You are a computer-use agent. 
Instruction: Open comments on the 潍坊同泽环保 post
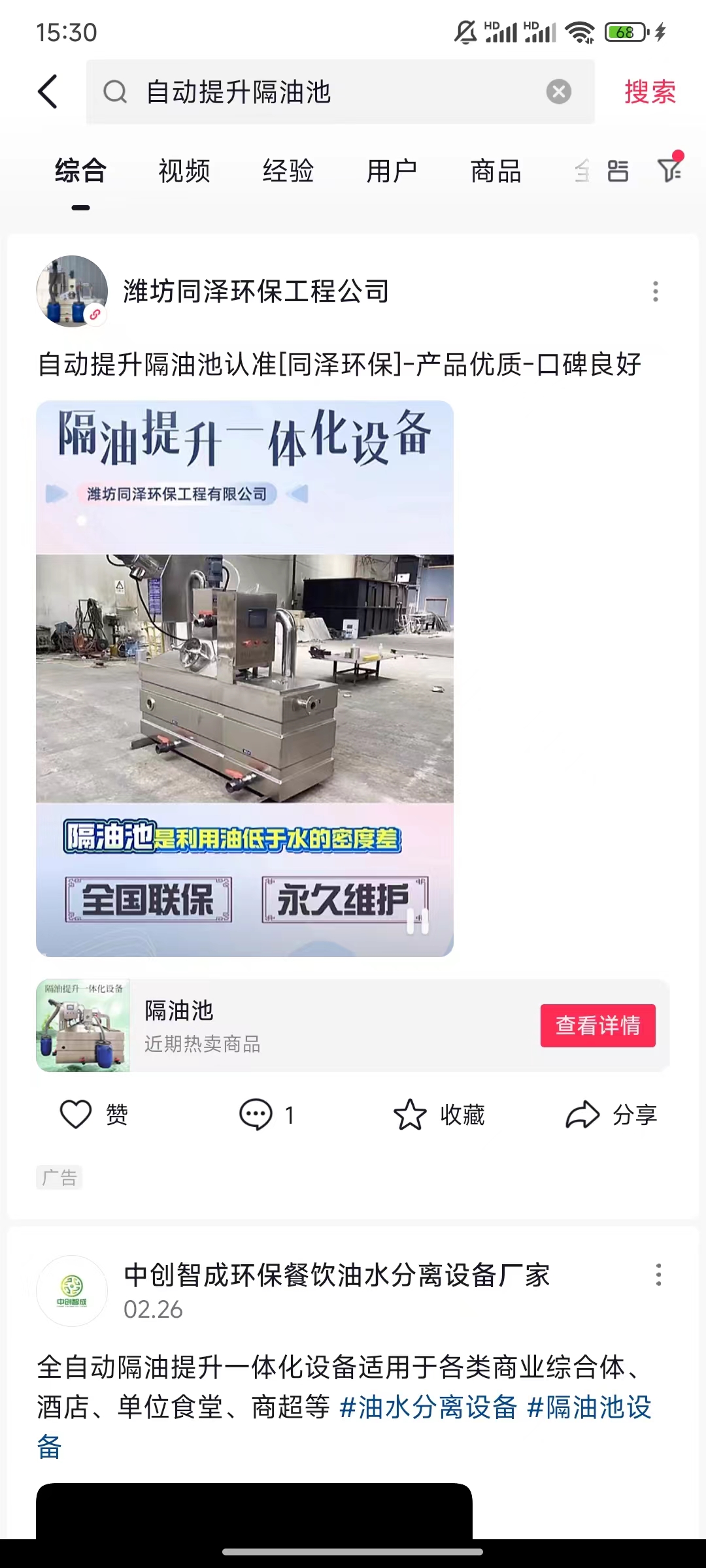coord(267,1115)
